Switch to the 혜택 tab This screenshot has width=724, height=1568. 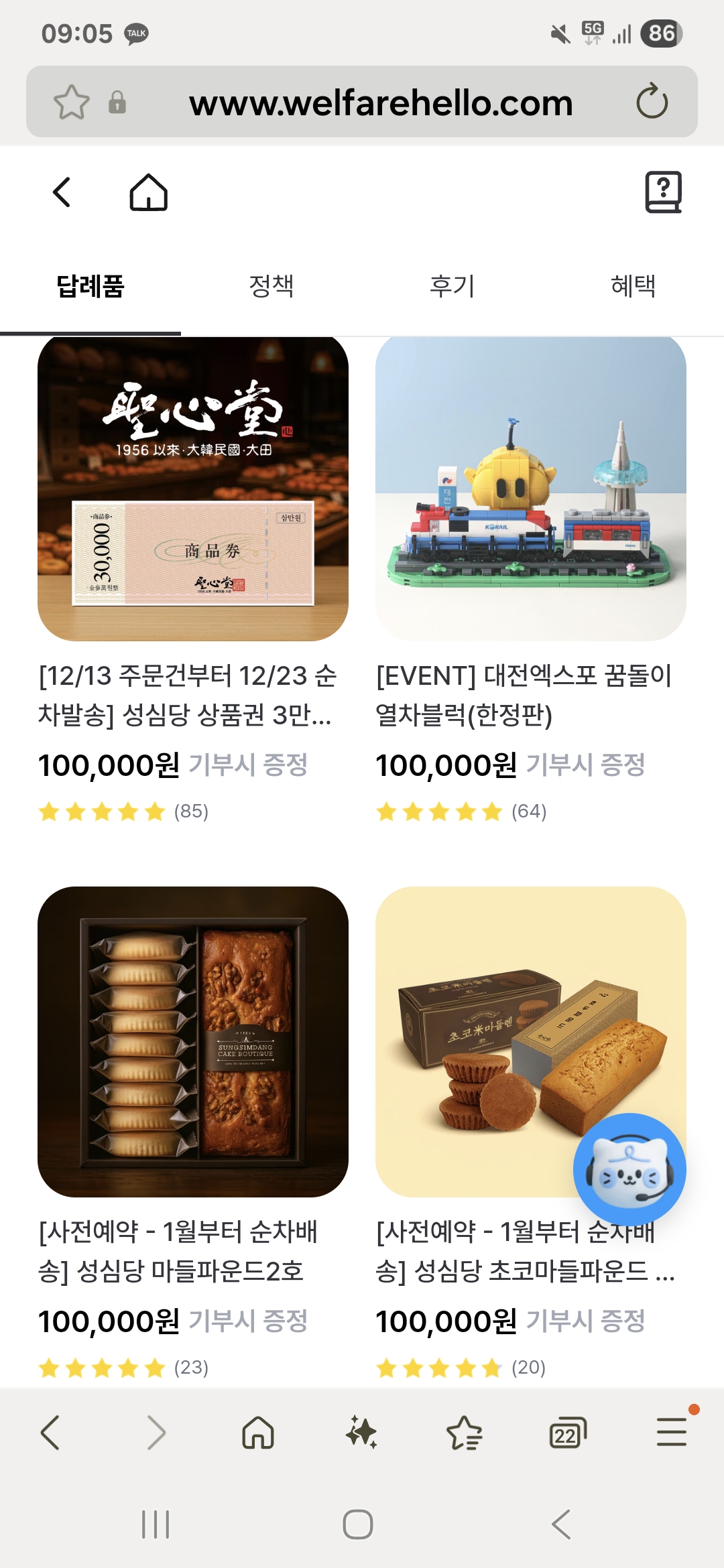point(633,286)
